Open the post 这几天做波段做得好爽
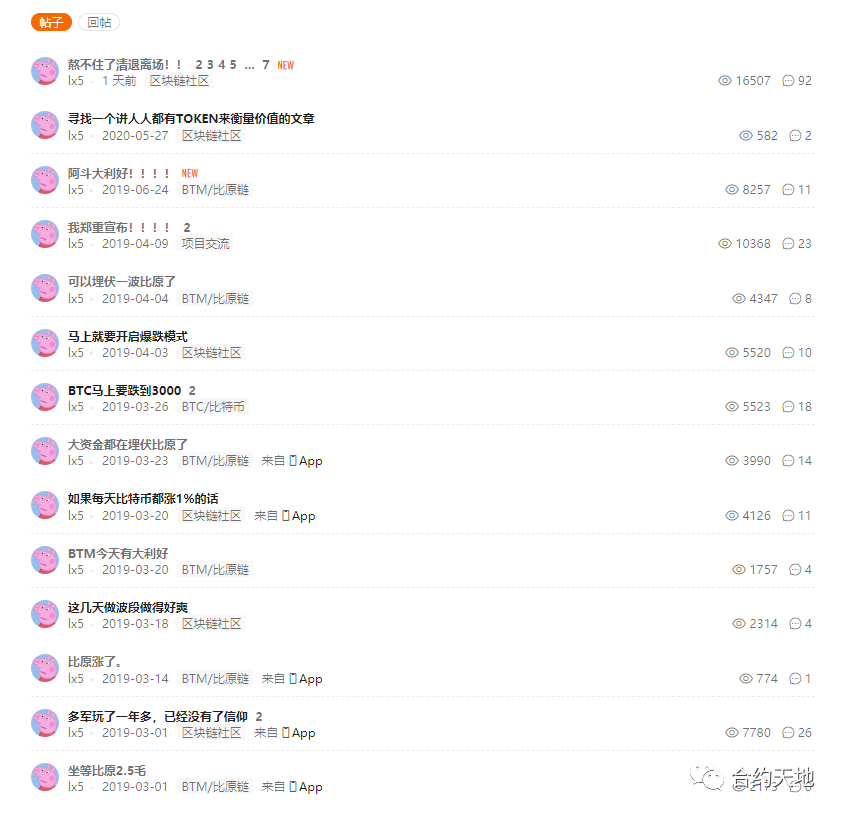 (127, 607)
